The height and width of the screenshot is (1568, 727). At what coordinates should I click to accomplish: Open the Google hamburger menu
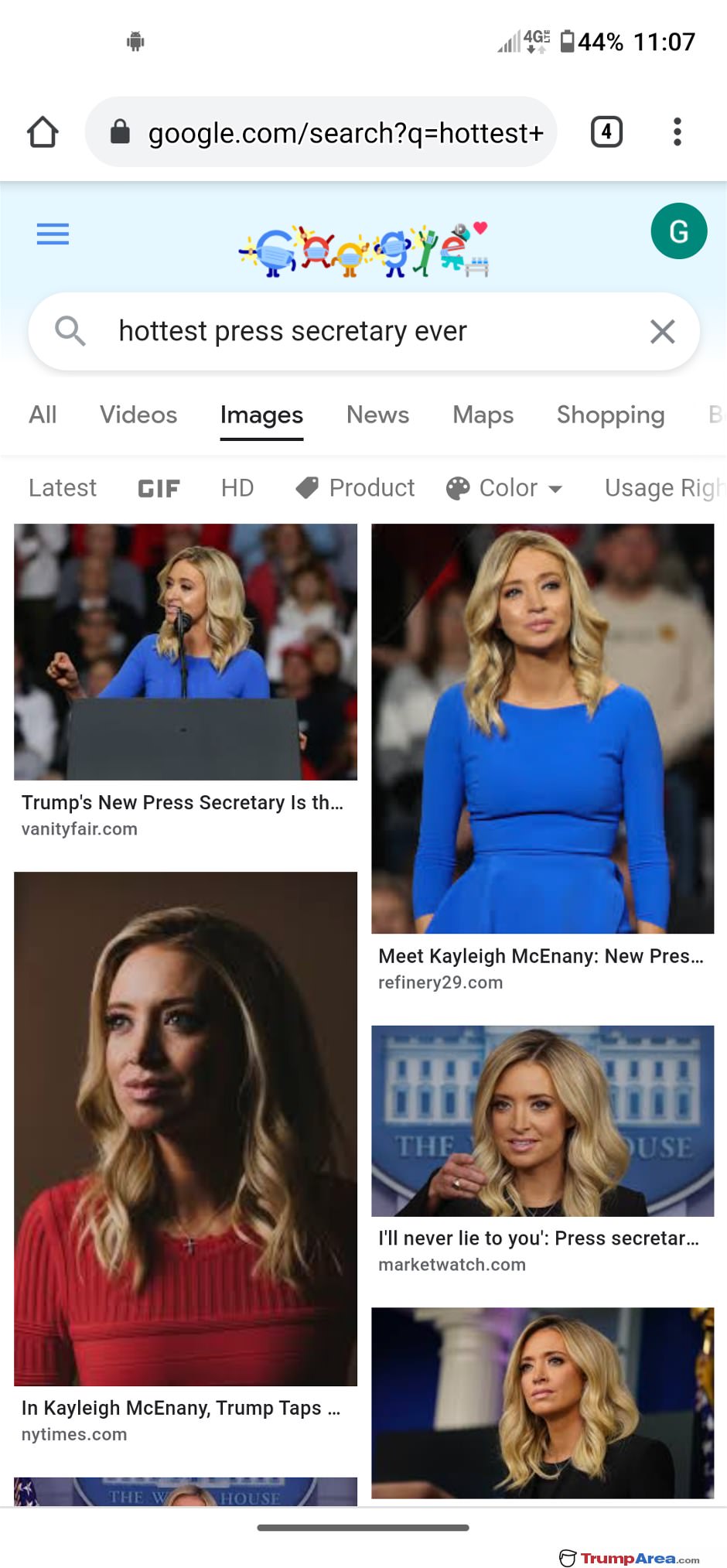coord(53,233)
